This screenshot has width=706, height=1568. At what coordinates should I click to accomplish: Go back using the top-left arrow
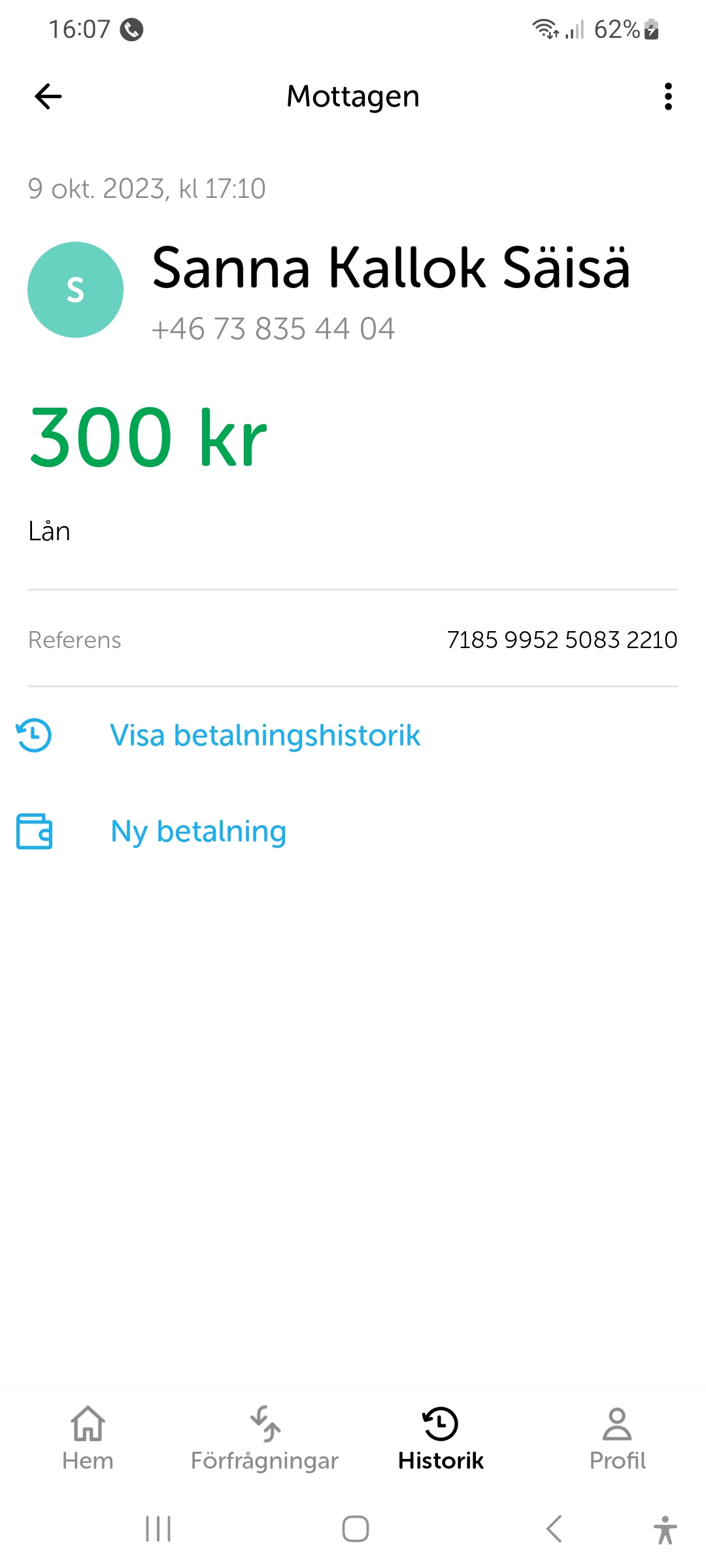pyautogui.click(x=48, y=97)
